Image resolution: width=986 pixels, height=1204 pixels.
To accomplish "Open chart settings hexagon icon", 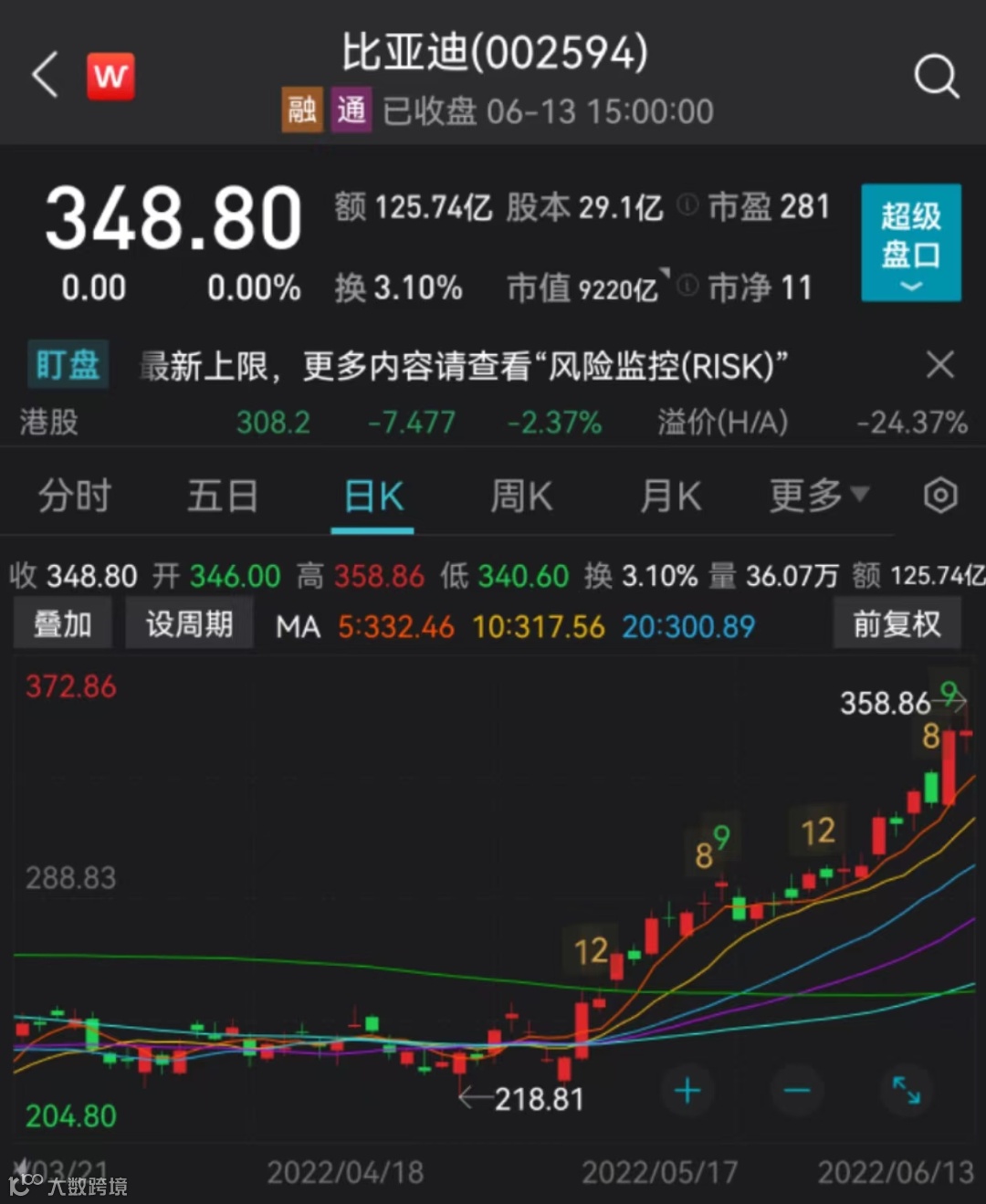I will click(x=940, y=496).
